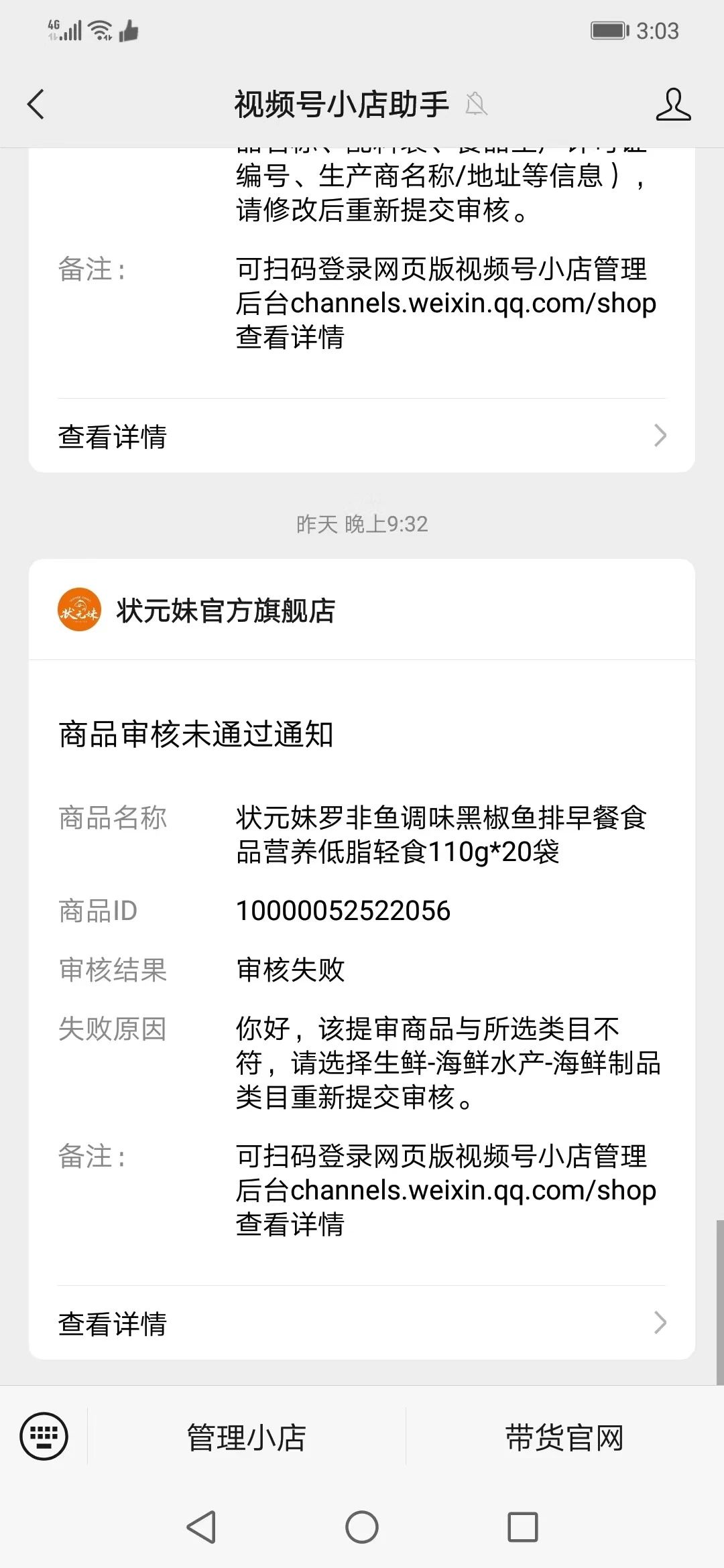Go back from 视频号小店助手 chat
Screen dimensions: 724x1568
click(36, 105)
